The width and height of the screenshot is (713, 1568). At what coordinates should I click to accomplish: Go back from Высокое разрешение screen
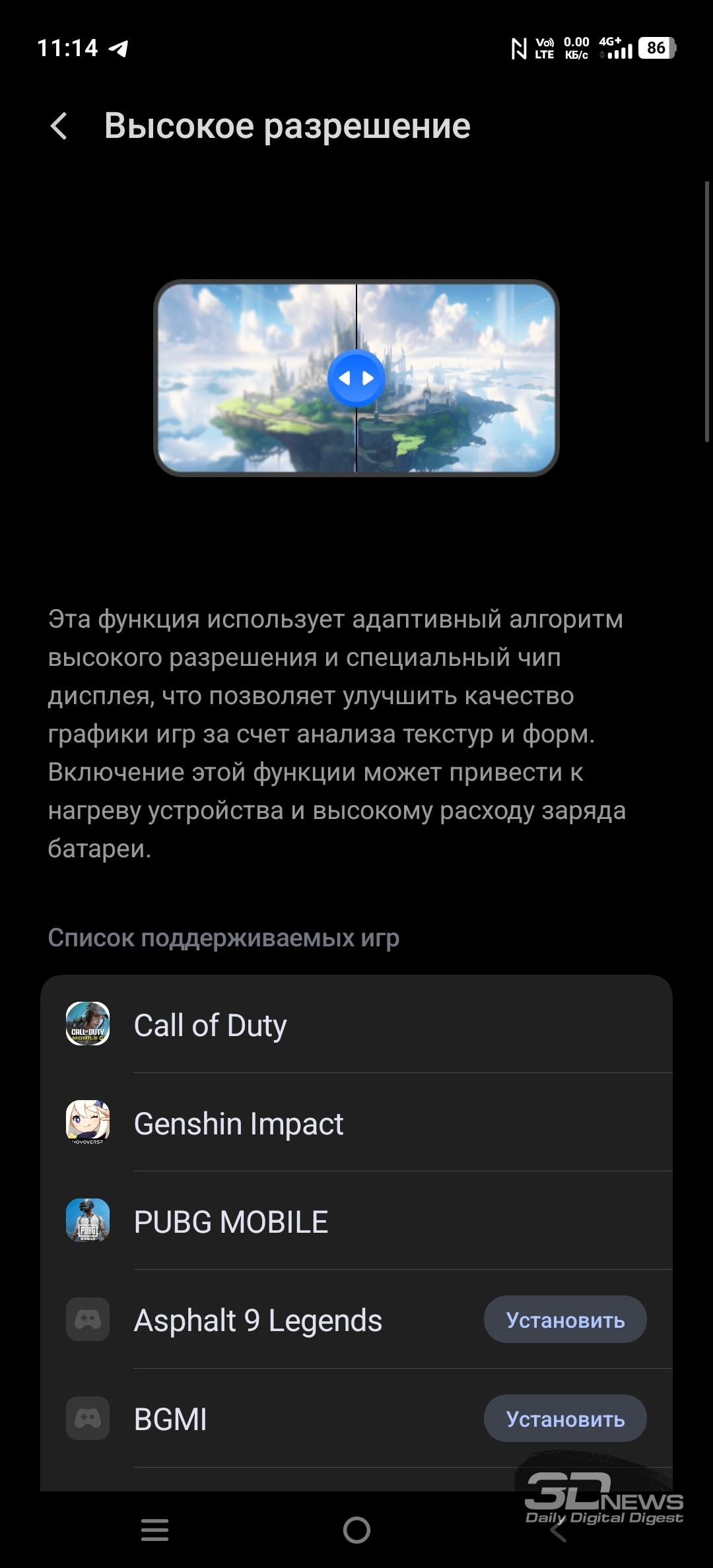coord(59,126)
